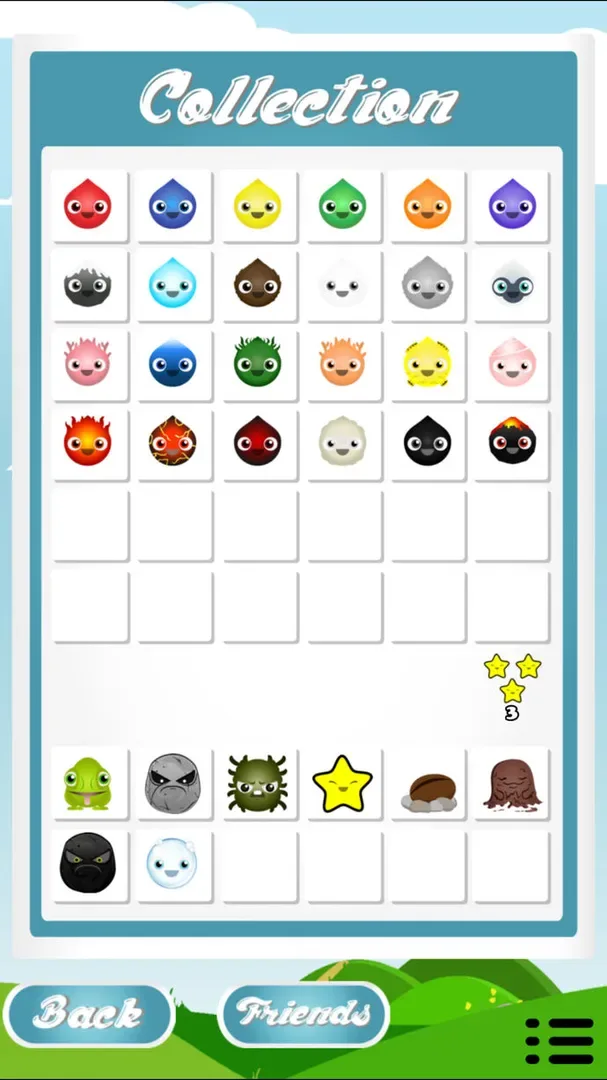The height and width of the screenshot is (1080, 607).
Task: Select the smiling yellow star tile
Action: click(342, 784)
